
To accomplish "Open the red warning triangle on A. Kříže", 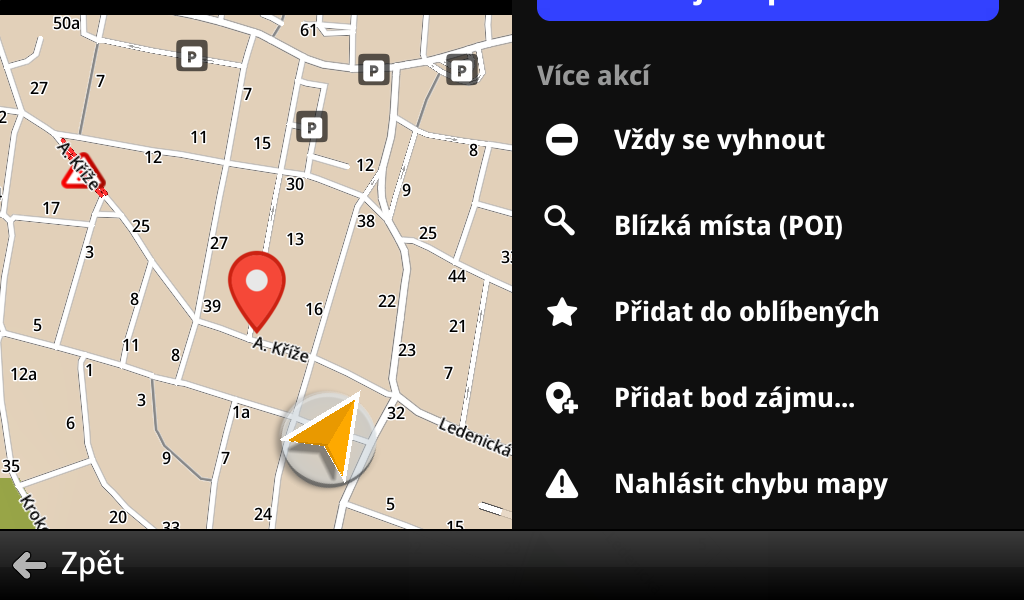I will click(x=80, y=172).
